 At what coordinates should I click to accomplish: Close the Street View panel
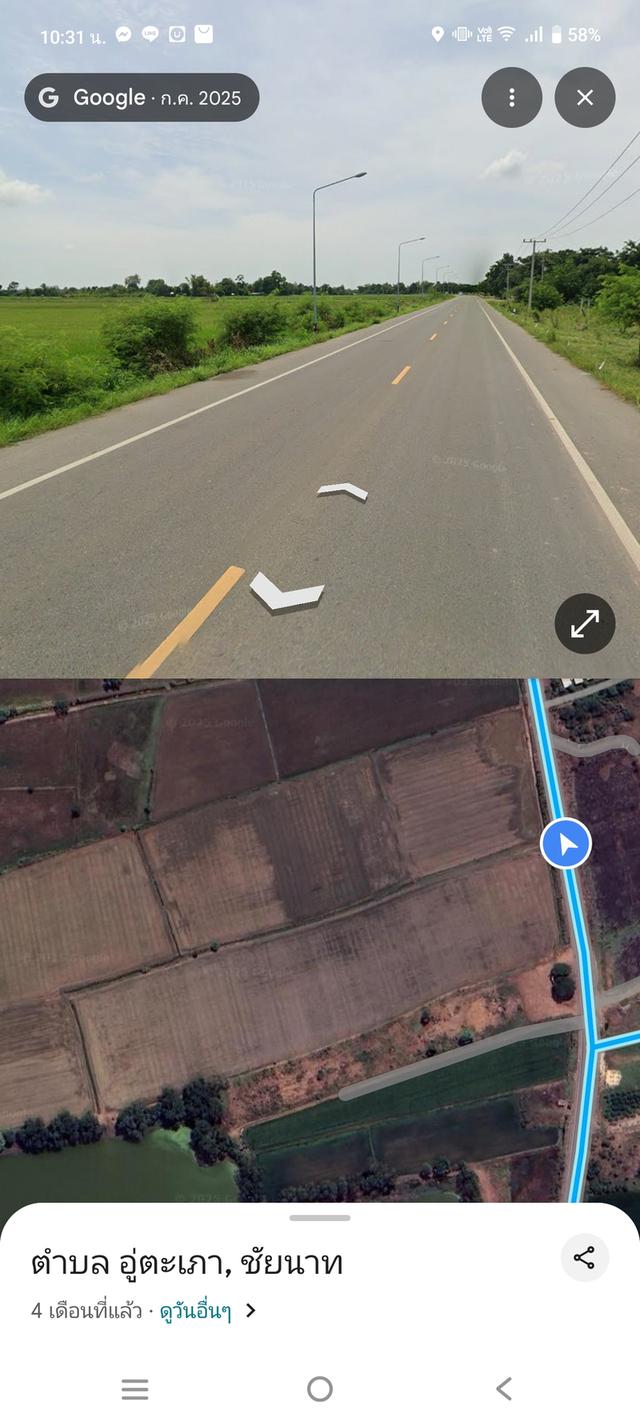pos(585,97)
